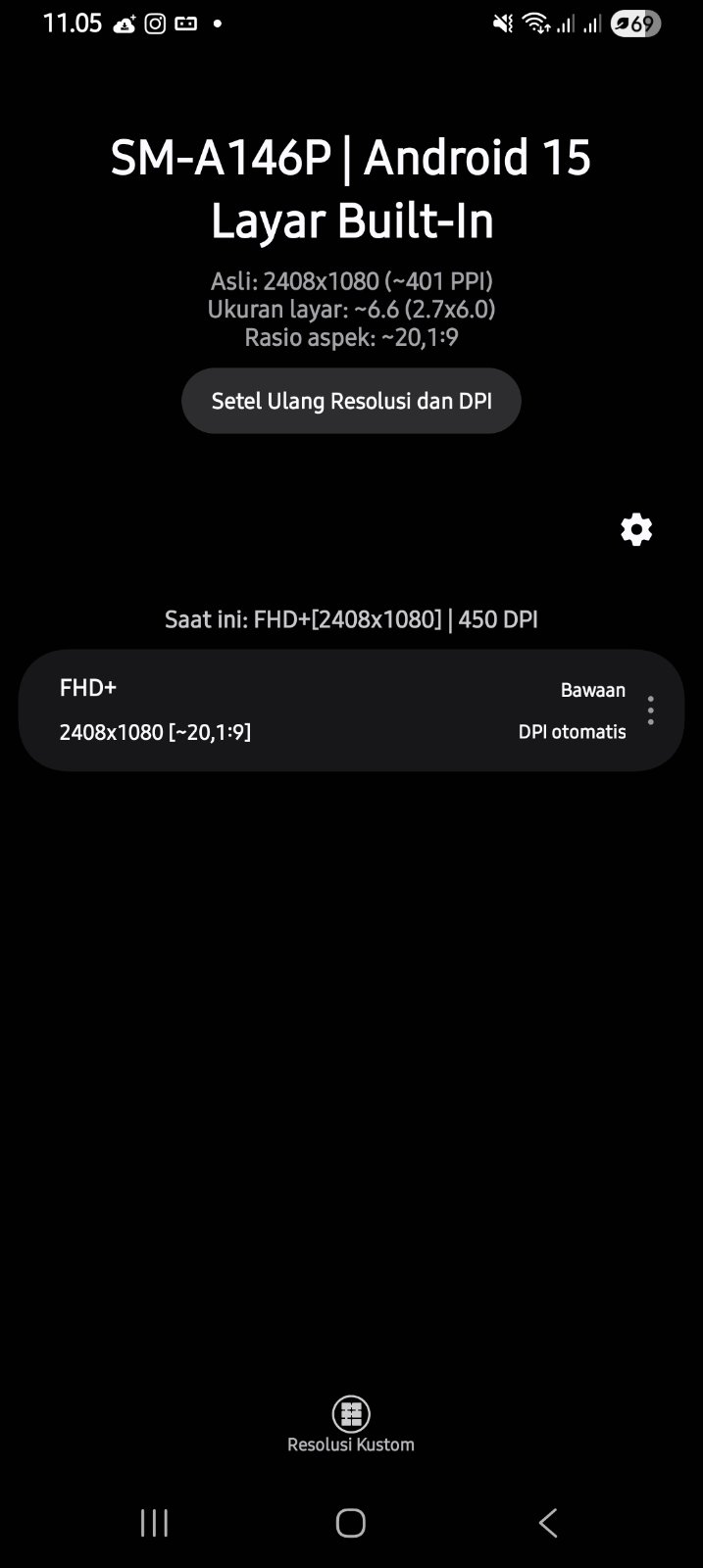This screenshot has height=1568, width=703.
Task: Open the three-dot menu on FHD+ card
Action: (650, 710)
